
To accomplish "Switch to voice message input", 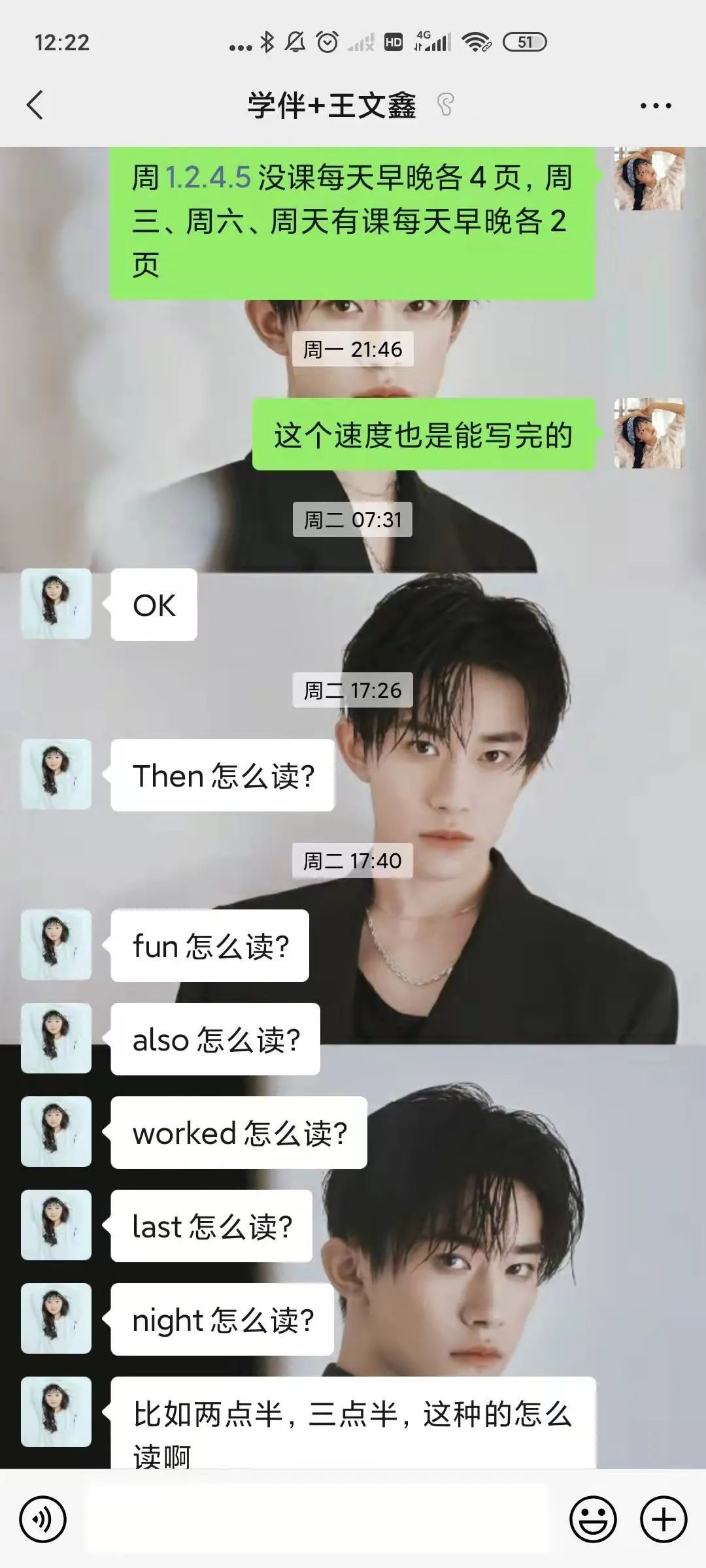I will click(43, 1519).
